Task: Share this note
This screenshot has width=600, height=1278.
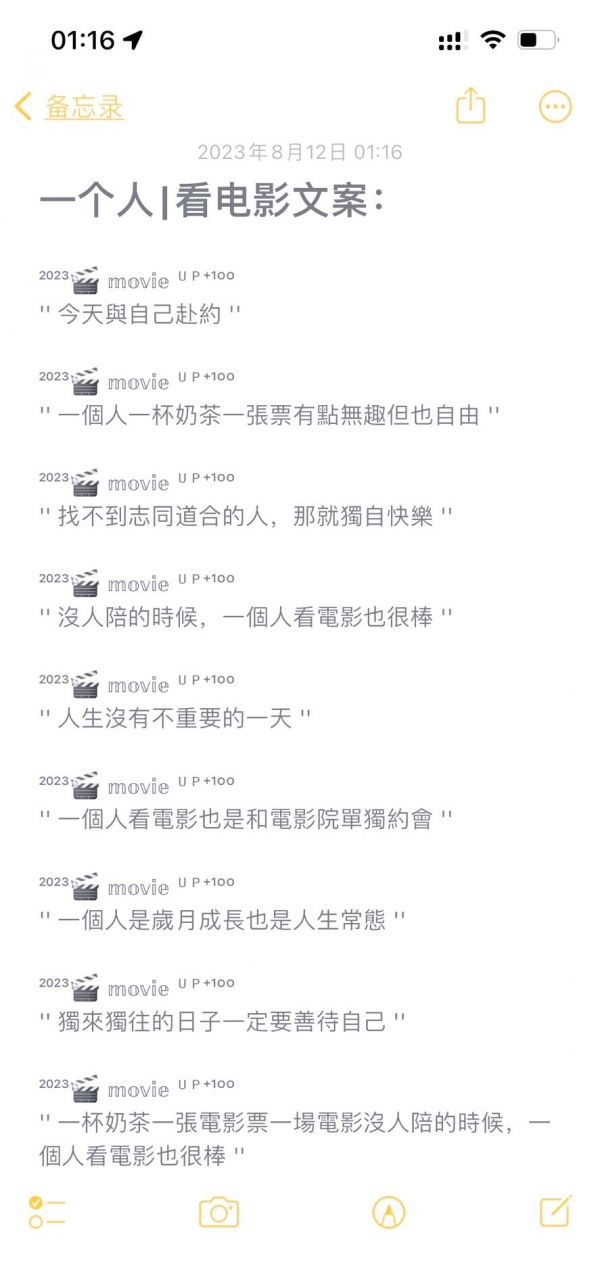Action: tap(470, 105)
